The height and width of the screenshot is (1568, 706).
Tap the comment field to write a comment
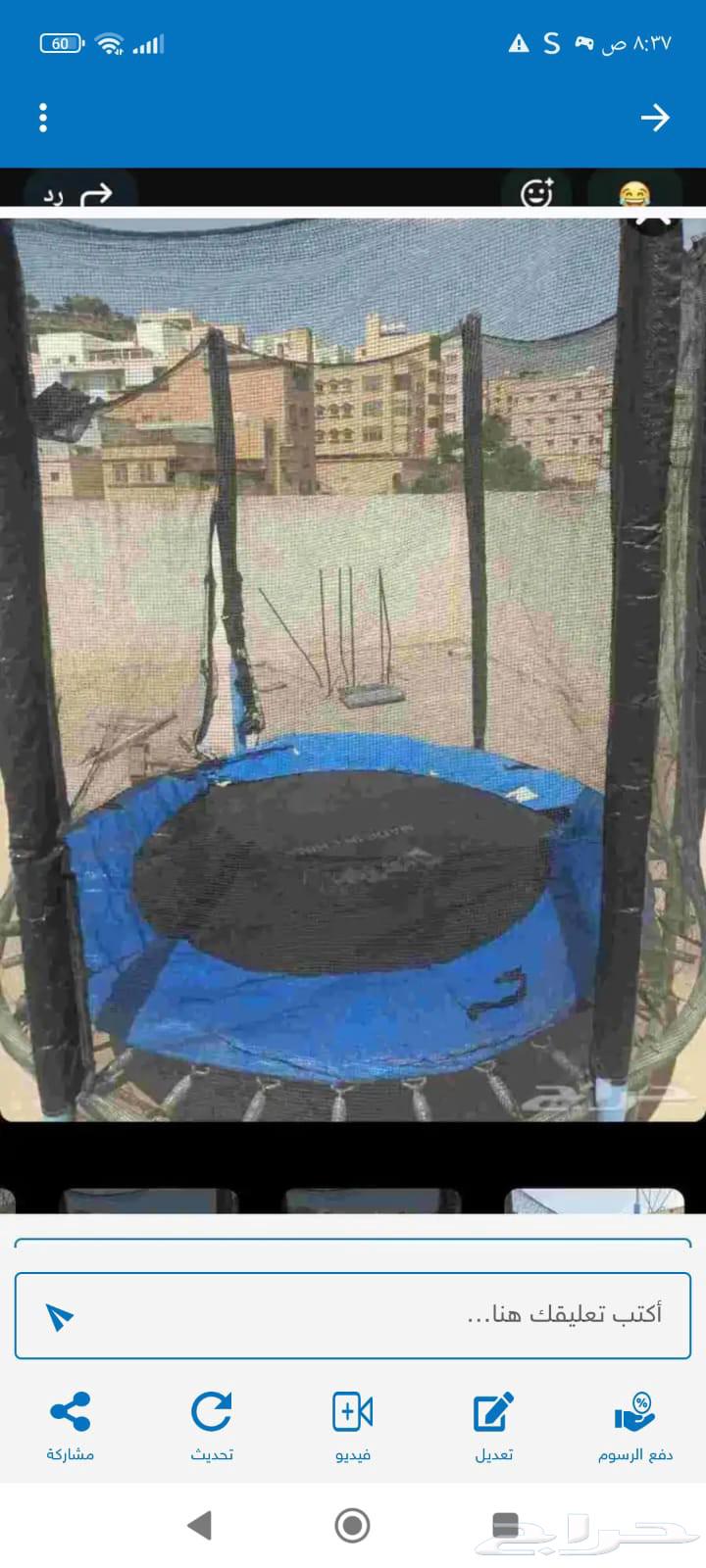coord(392,1315)
